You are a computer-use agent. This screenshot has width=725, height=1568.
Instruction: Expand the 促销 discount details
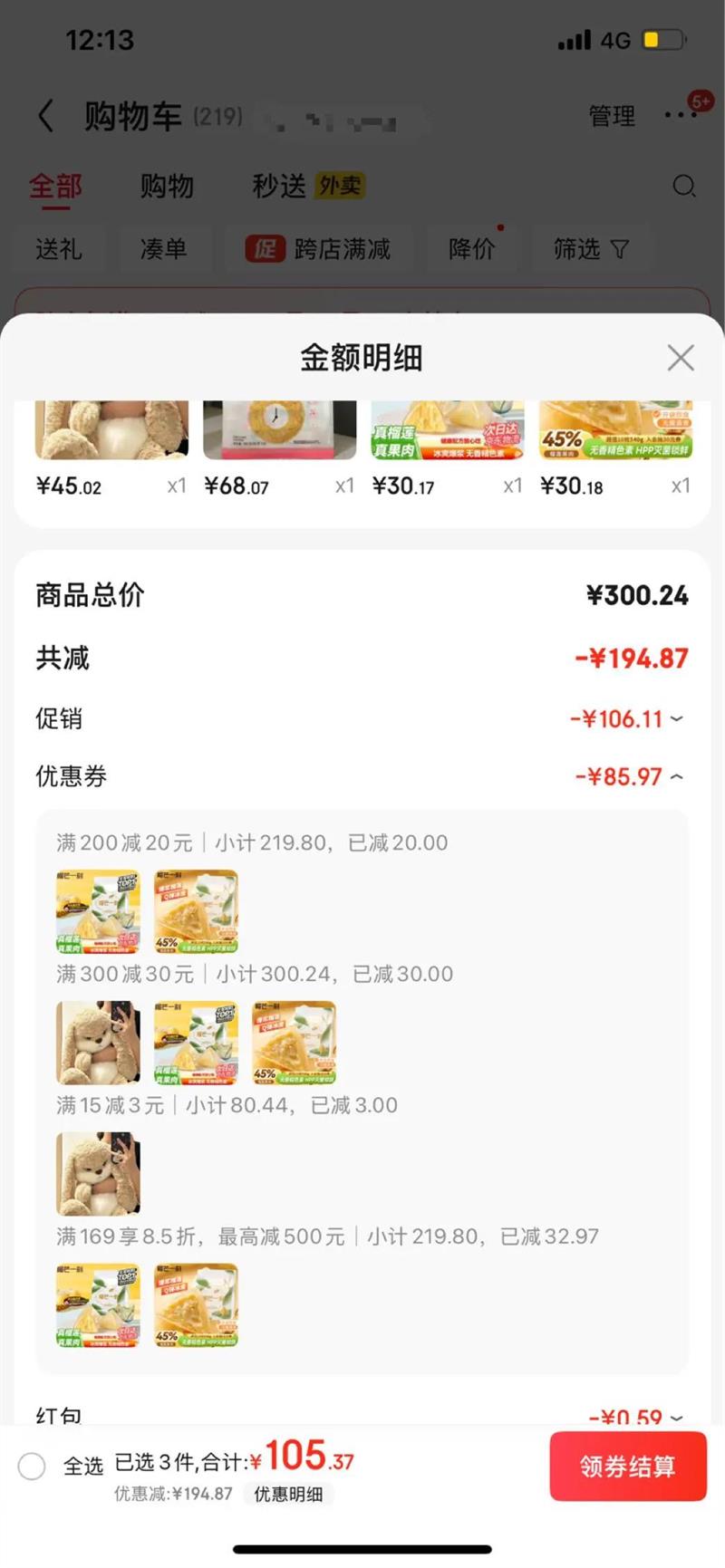tap(627, 719)
